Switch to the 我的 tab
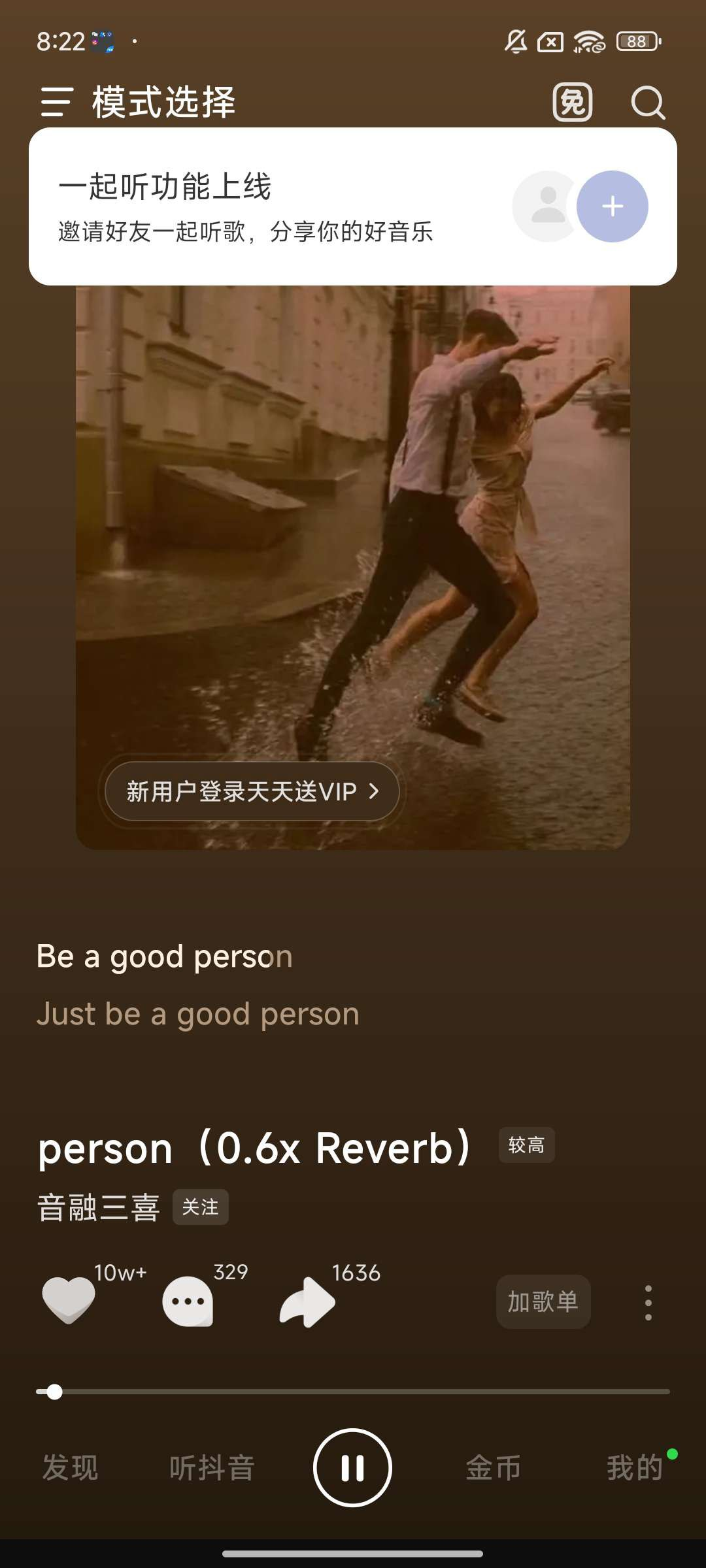 tap(634, 1467)
